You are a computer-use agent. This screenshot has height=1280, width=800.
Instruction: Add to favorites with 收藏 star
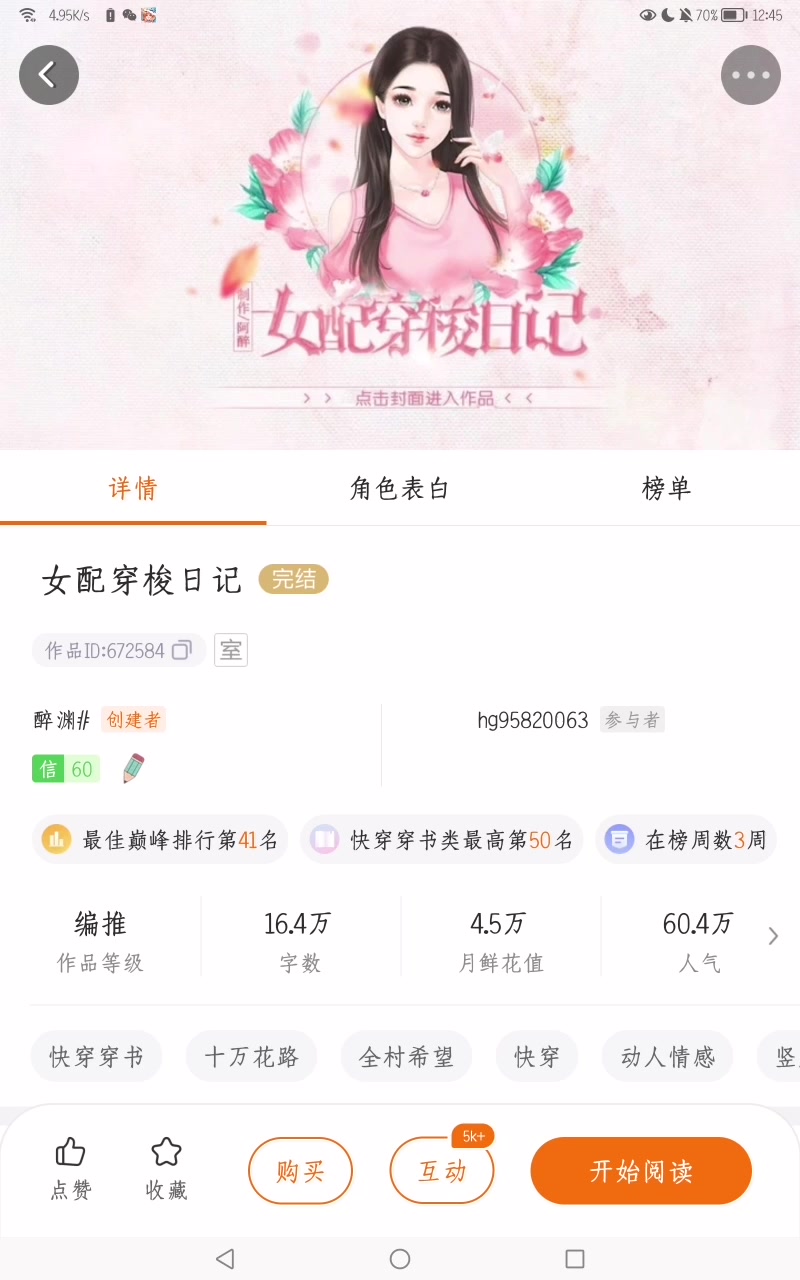tap(166, 1168)
